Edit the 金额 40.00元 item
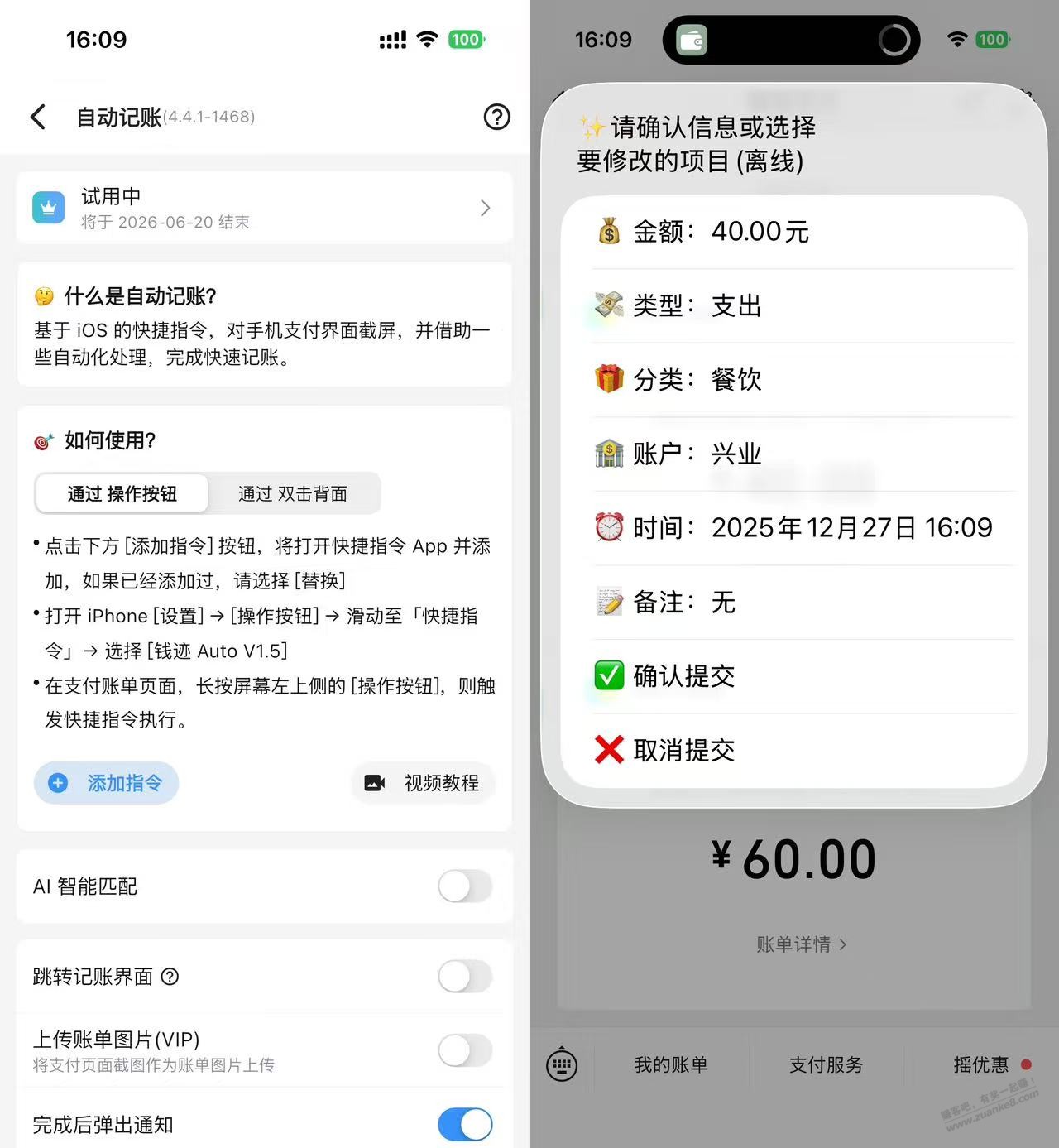1059x1148 pixels. [x=793, y=232]
